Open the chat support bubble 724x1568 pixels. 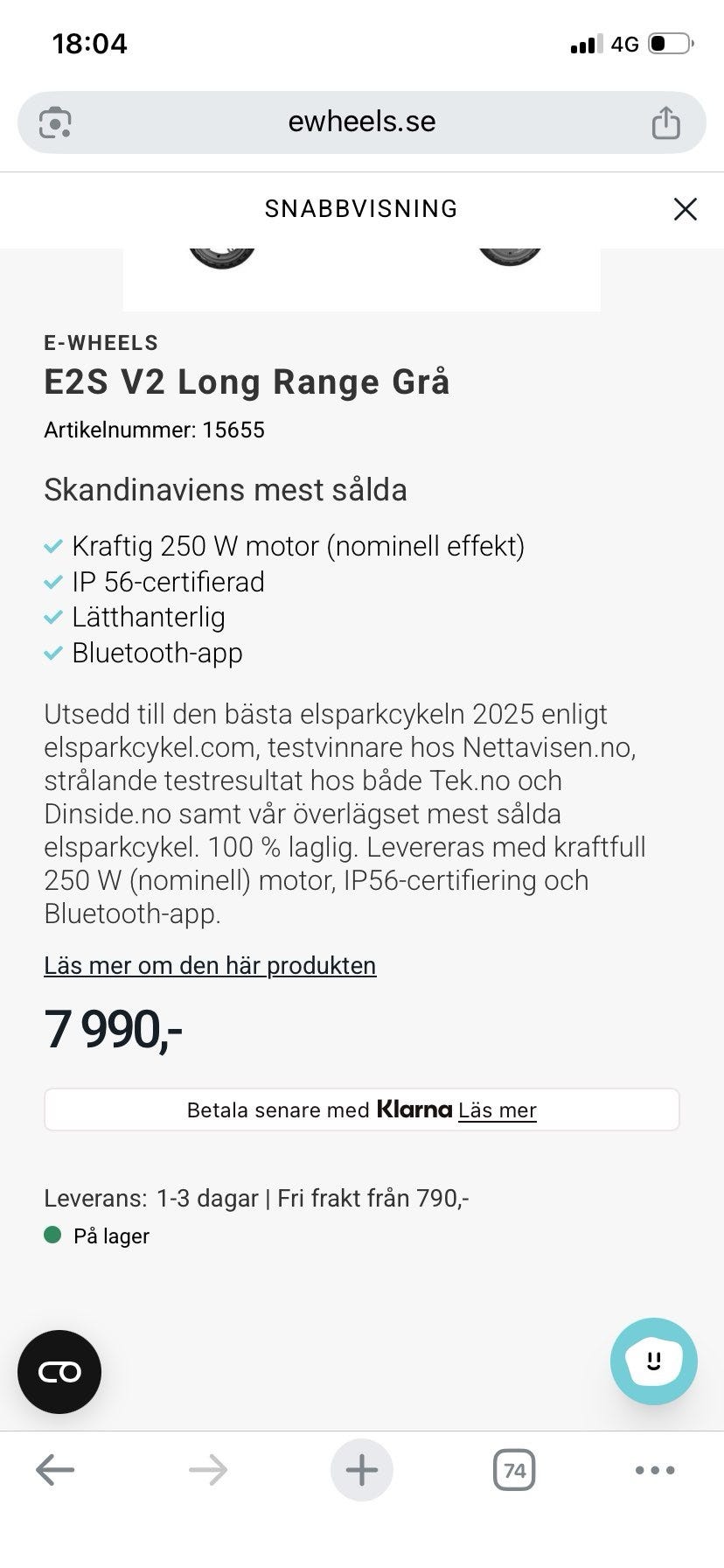[x=653, y=1361]
